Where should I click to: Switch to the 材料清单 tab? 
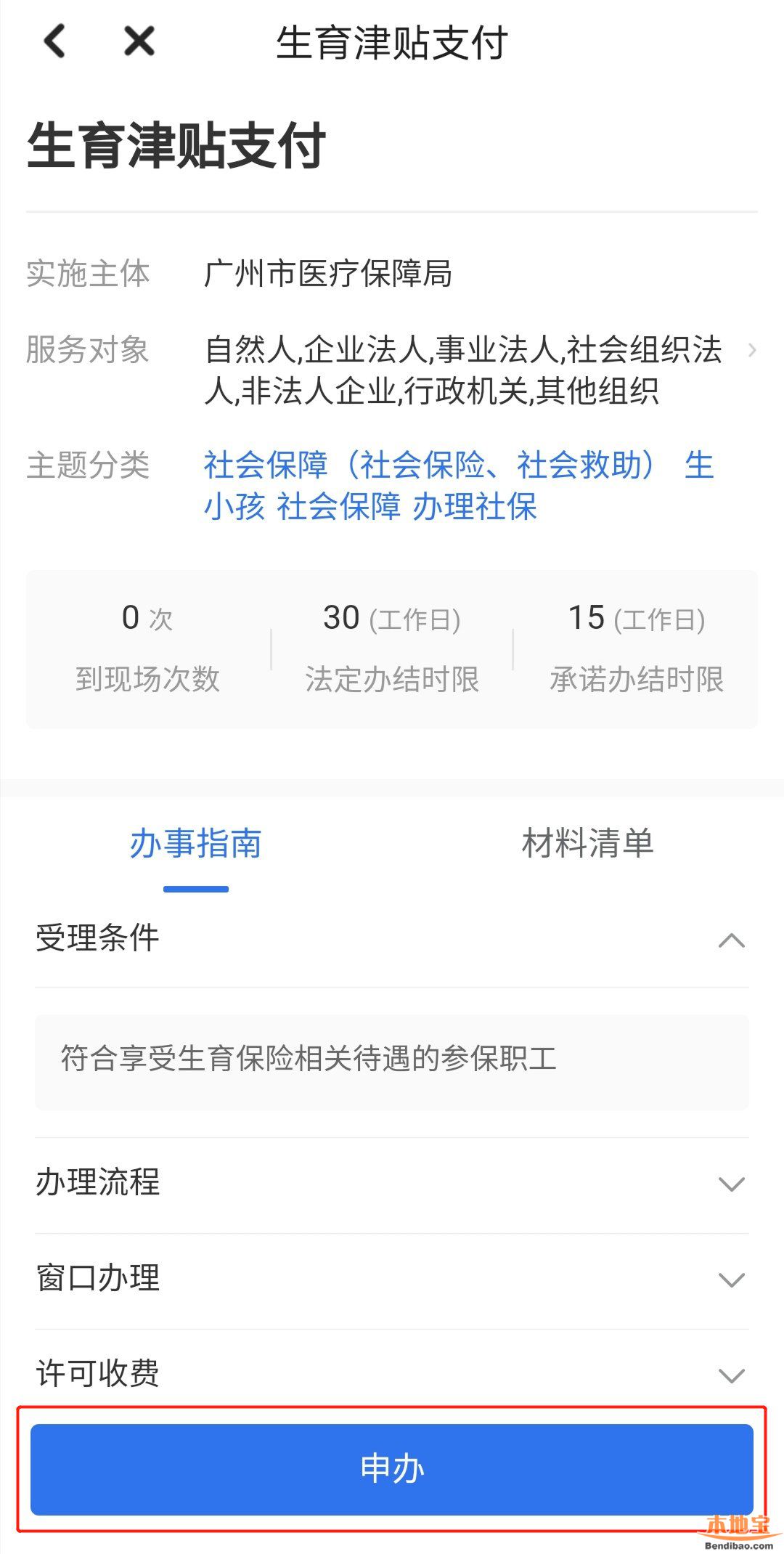coord(587,845)
